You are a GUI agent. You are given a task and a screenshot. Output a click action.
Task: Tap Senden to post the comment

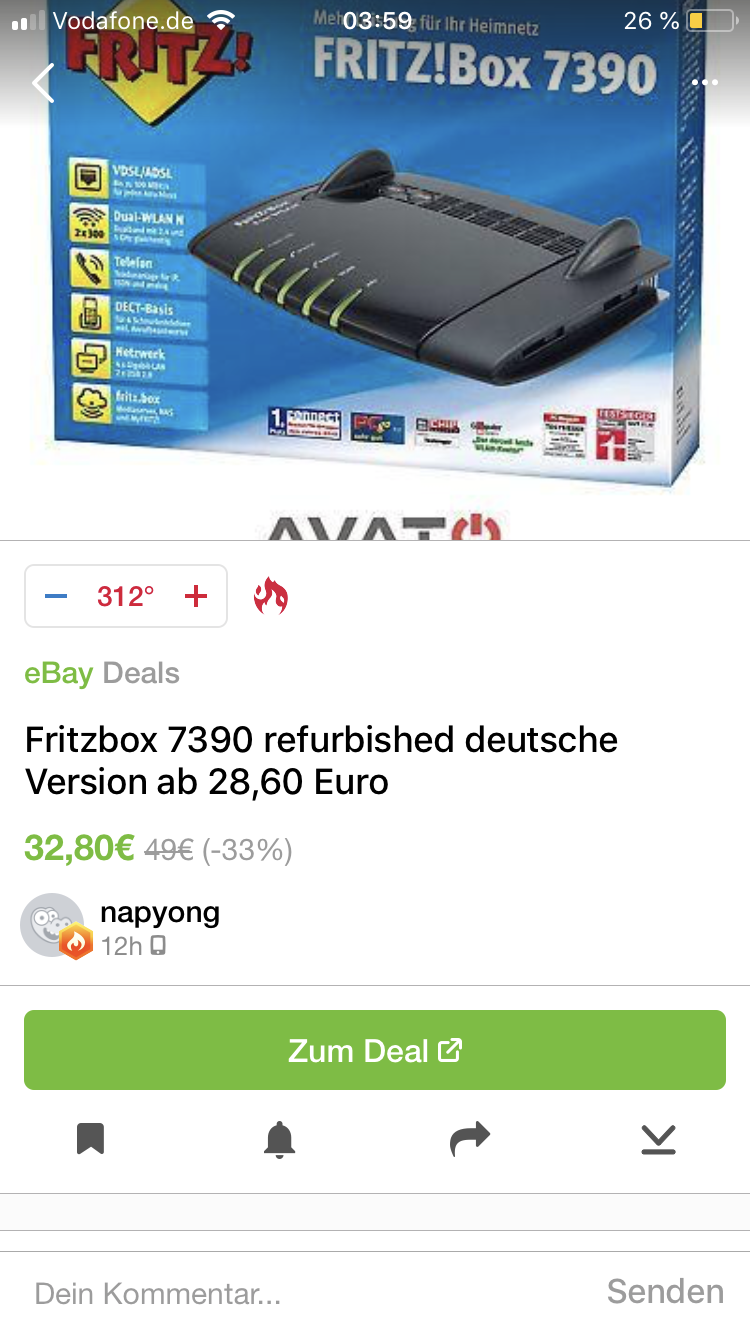665,1291
